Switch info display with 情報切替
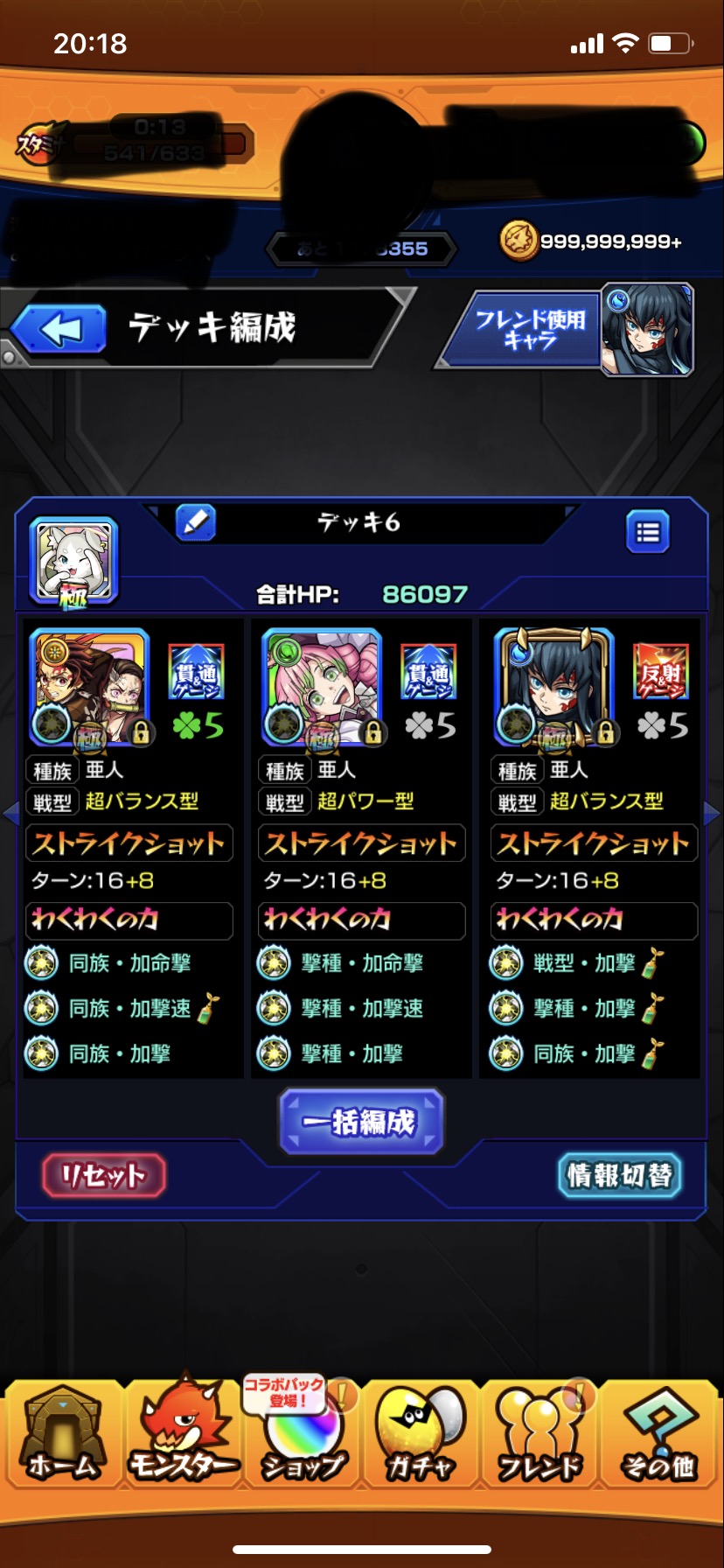724x1568 pixels. click(x=619, y=1175)
